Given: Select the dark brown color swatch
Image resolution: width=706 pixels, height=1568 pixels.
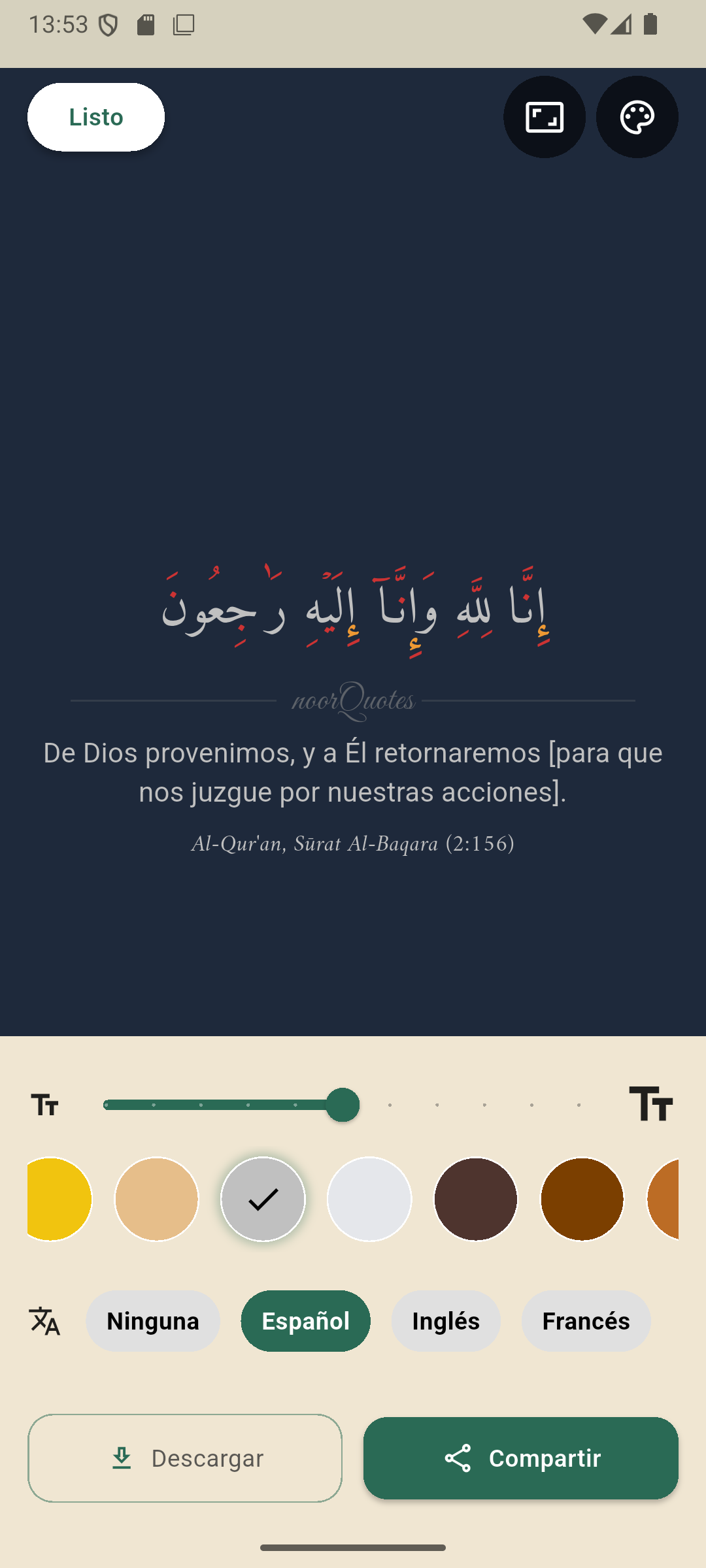Looking at the screenshot, I should [476, 1200].
